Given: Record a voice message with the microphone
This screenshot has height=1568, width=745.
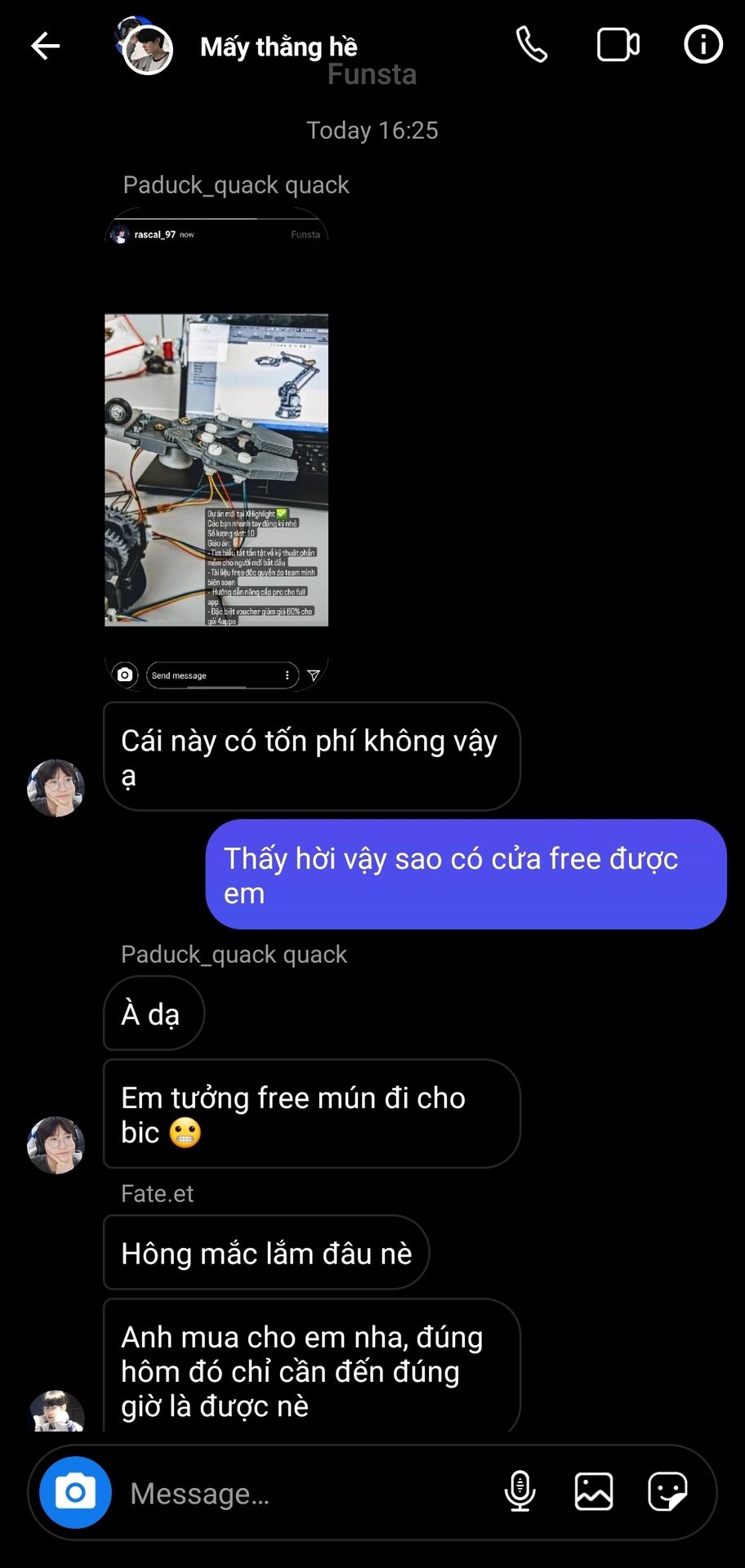Looking at the screenshot, I should tap(520, 1492).
